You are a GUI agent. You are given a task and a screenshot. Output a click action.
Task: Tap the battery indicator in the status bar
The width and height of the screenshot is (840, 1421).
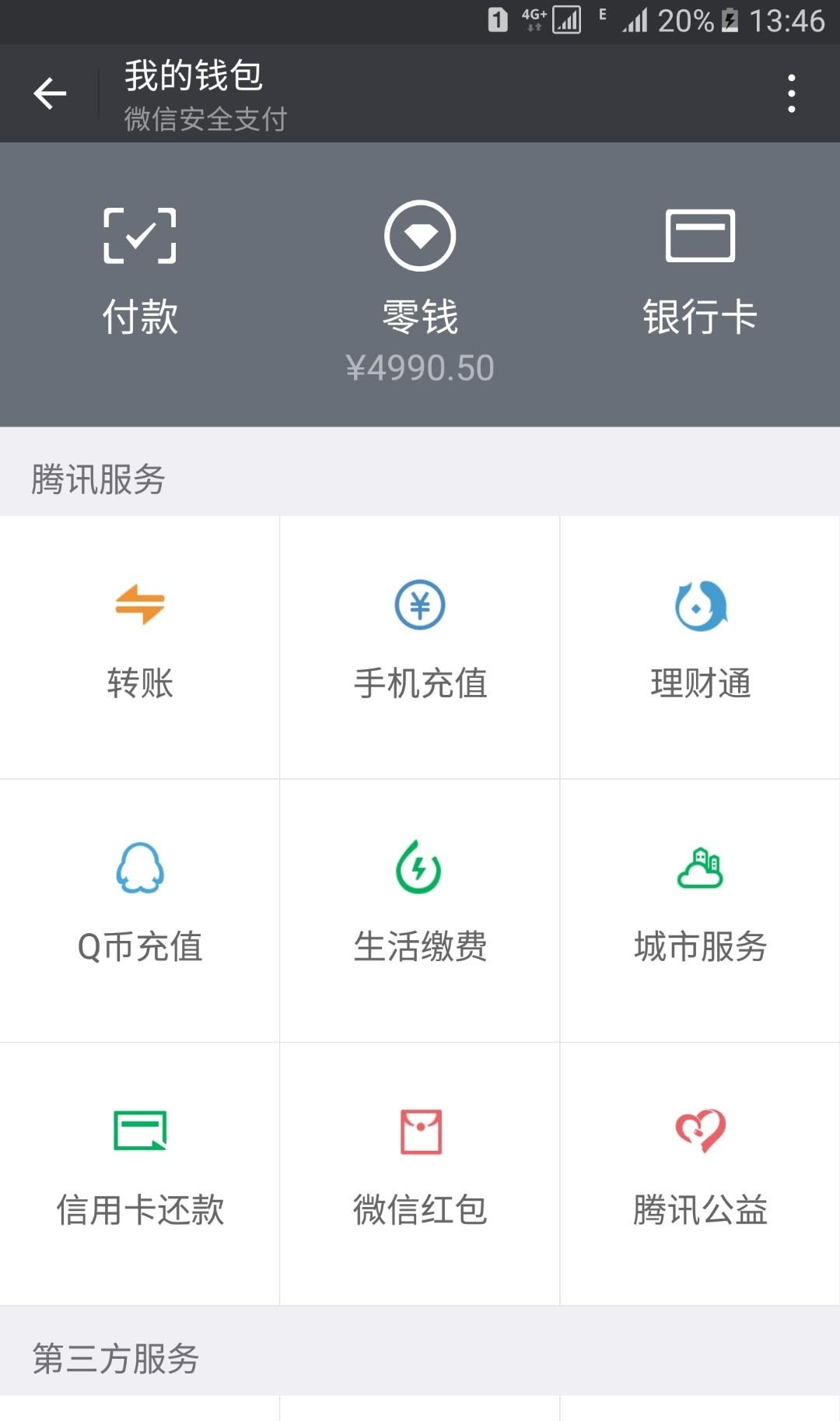[x=732, y=21]
